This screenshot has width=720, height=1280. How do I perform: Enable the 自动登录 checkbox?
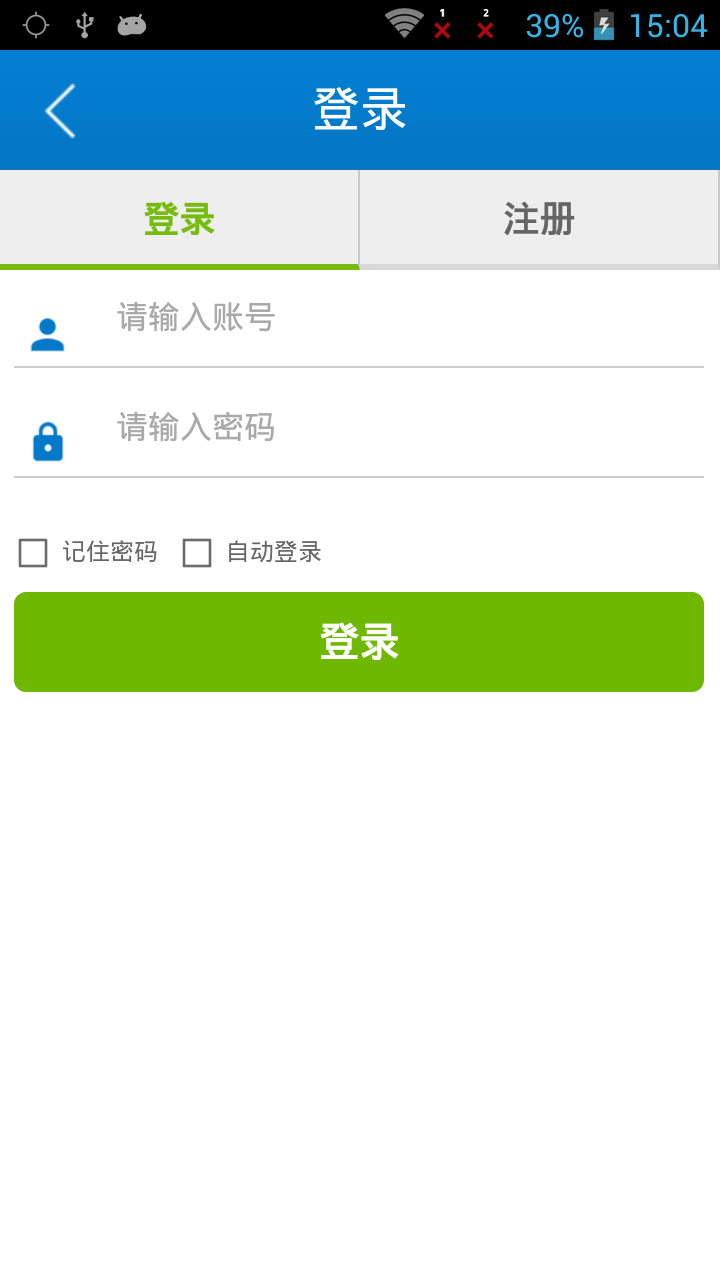197,552
